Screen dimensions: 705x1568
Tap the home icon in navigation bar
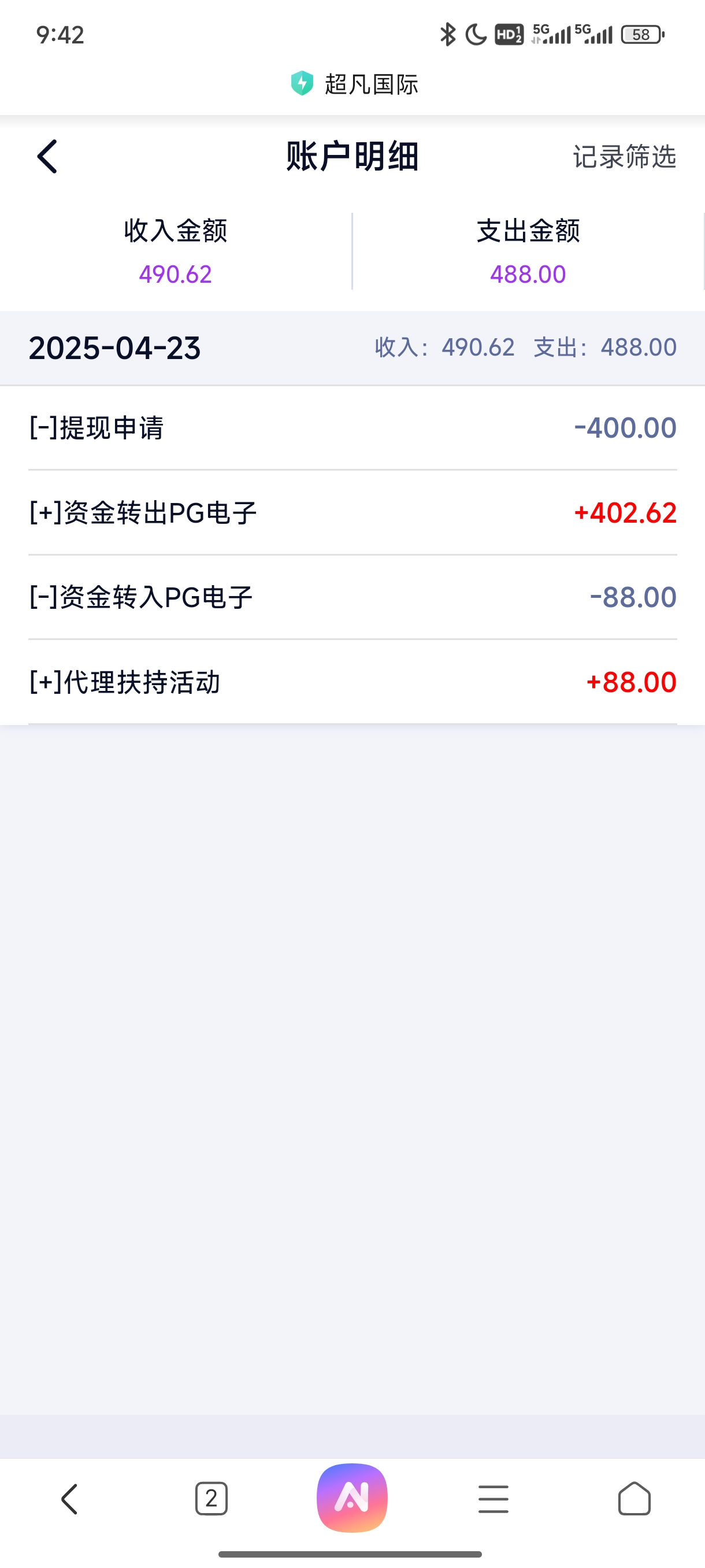[x=634, y=1497]
